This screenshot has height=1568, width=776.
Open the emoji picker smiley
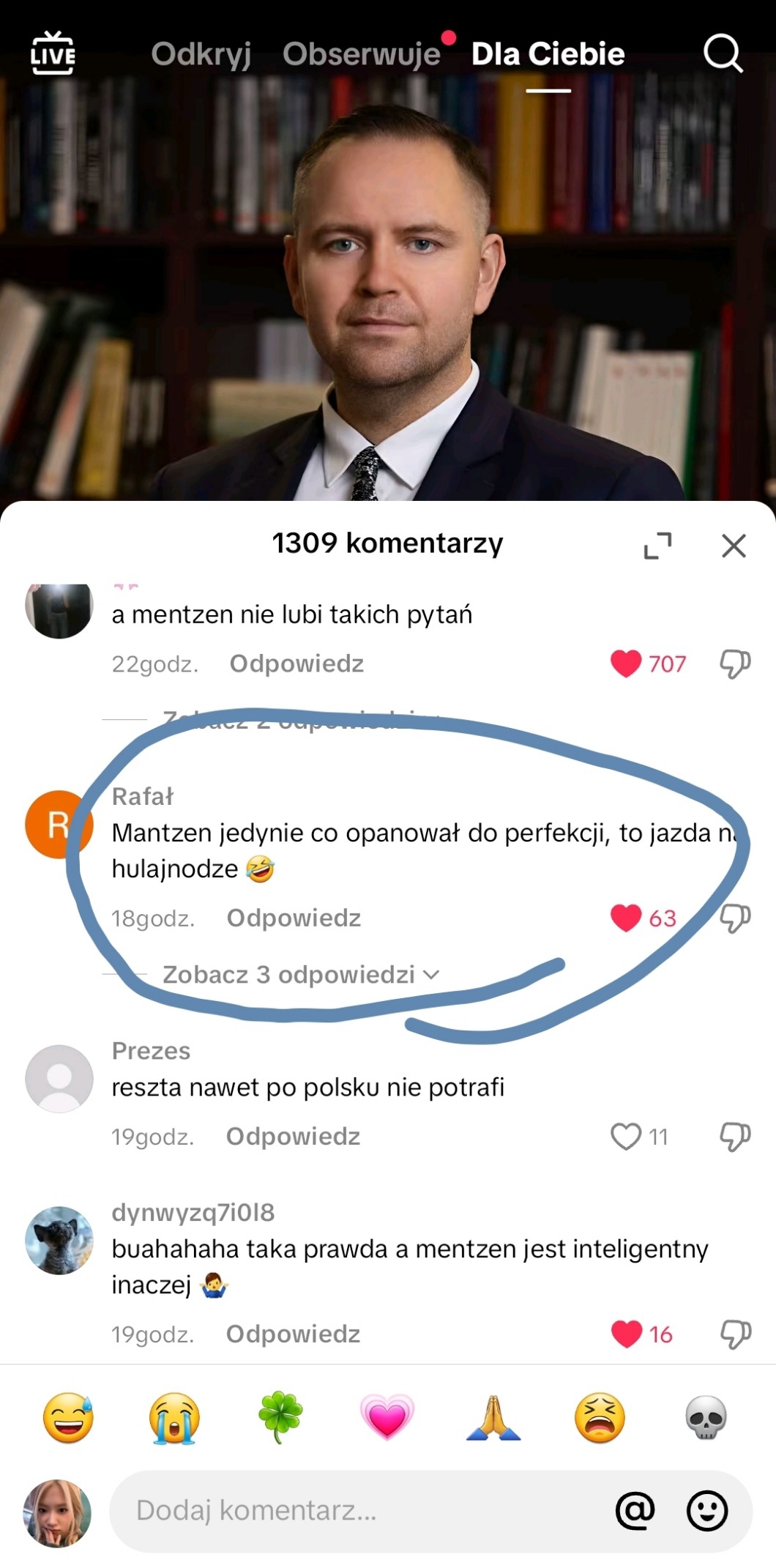click(x=706, y=1510)
